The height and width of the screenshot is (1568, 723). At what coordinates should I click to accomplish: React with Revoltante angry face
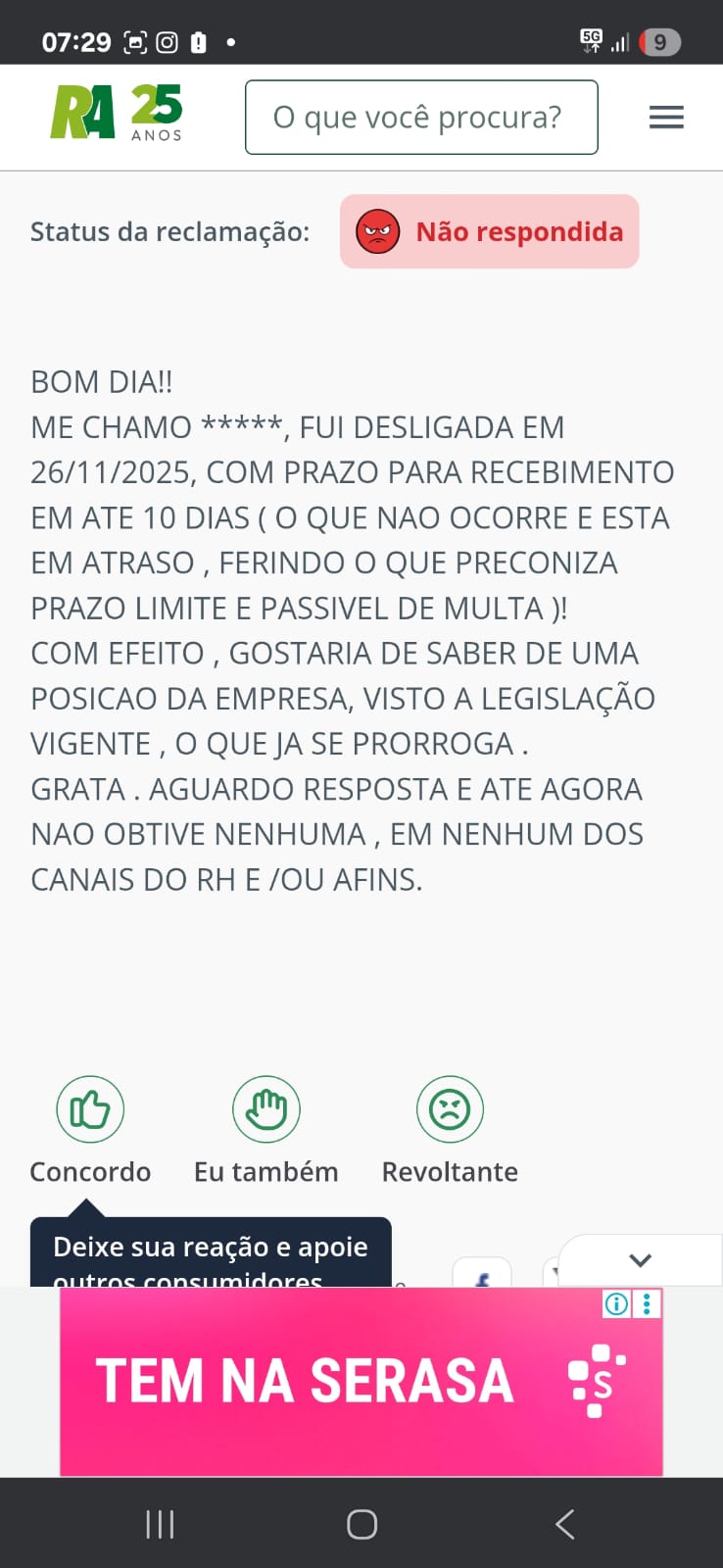[x=450, y=1109]
